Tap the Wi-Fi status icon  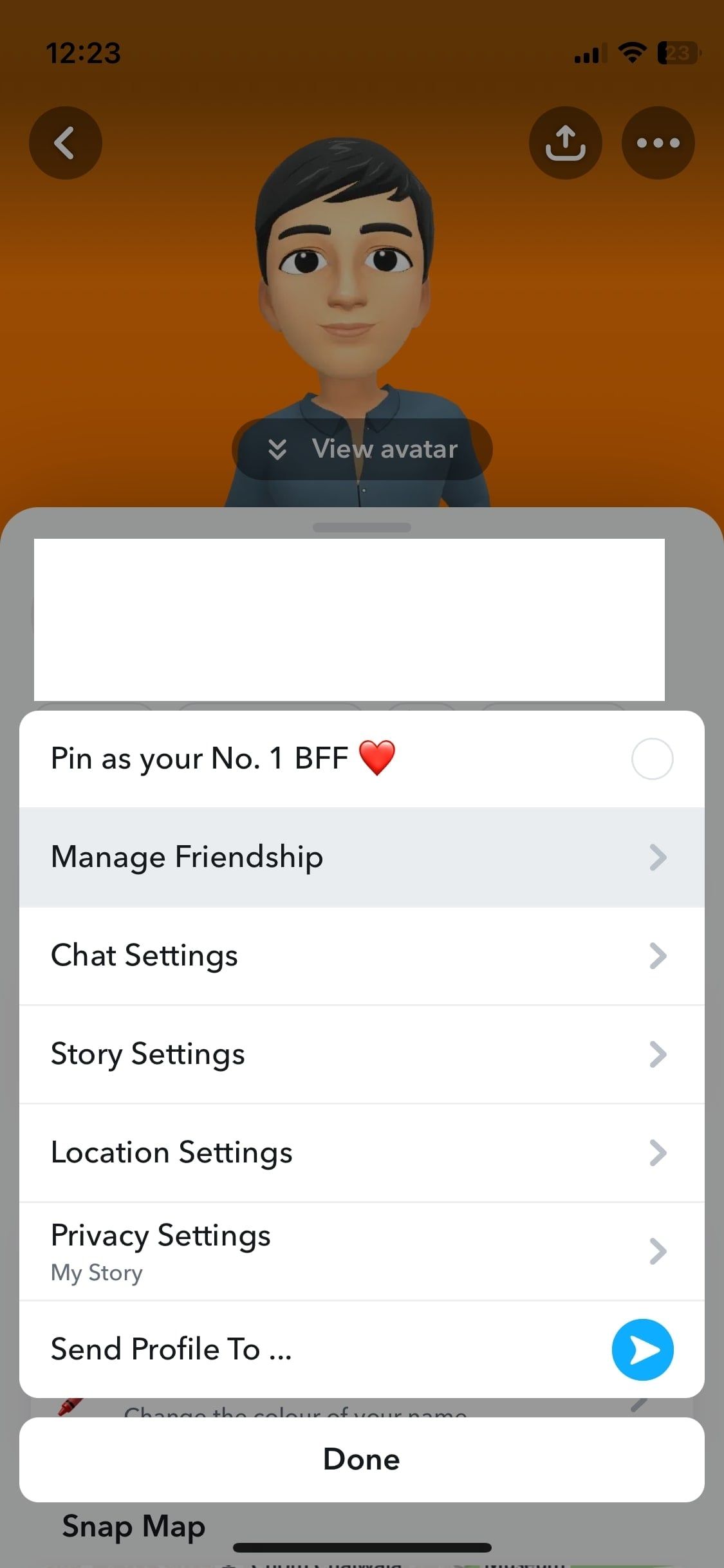(632, 53)
